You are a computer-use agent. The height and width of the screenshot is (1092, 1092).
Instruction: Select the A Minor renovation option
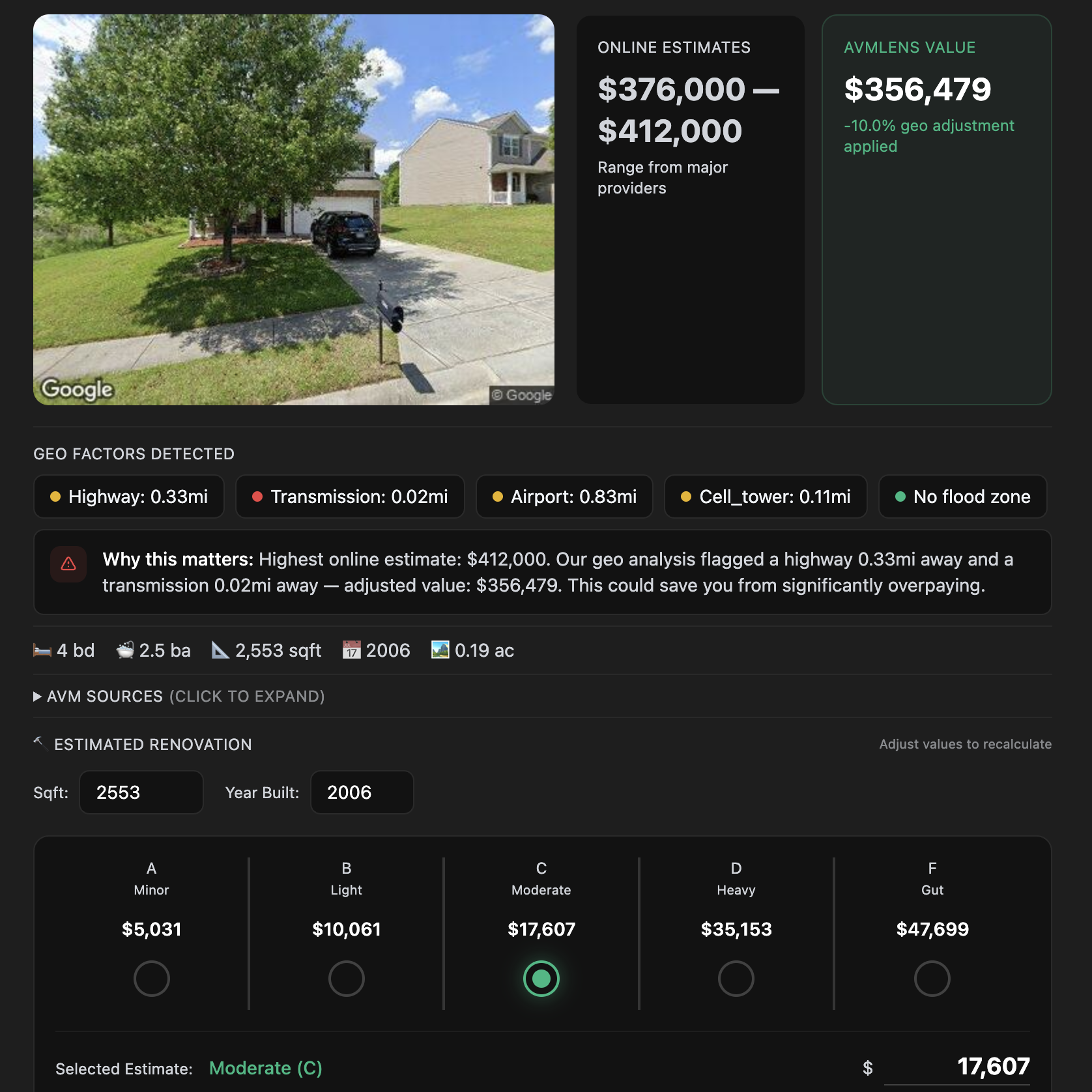point(151,978)
